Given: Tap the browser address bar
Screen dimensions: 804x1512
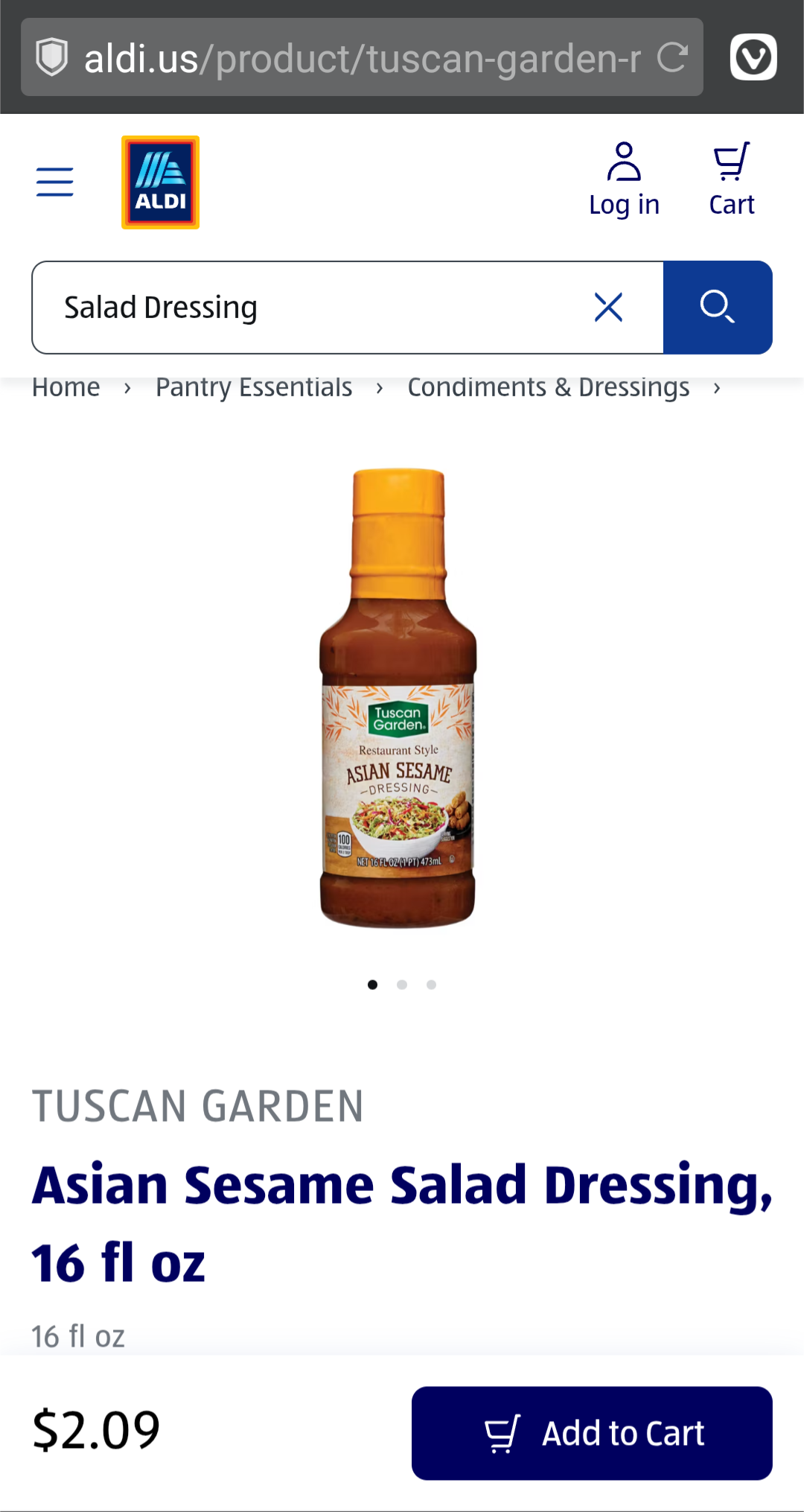Looking at the screenshot, I should click(x=362, y=57).
